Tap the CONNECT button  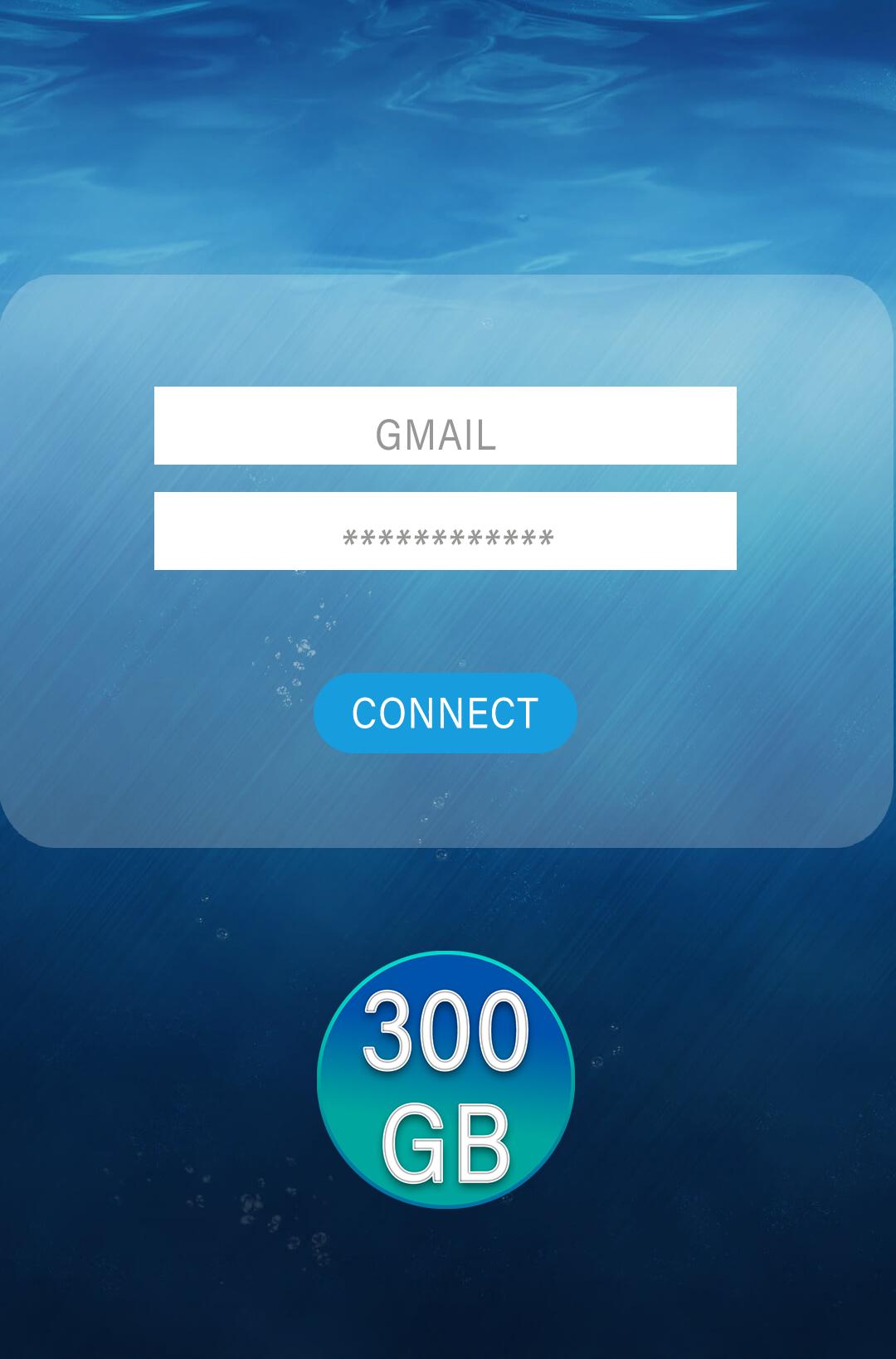click(x=445, y=713)
